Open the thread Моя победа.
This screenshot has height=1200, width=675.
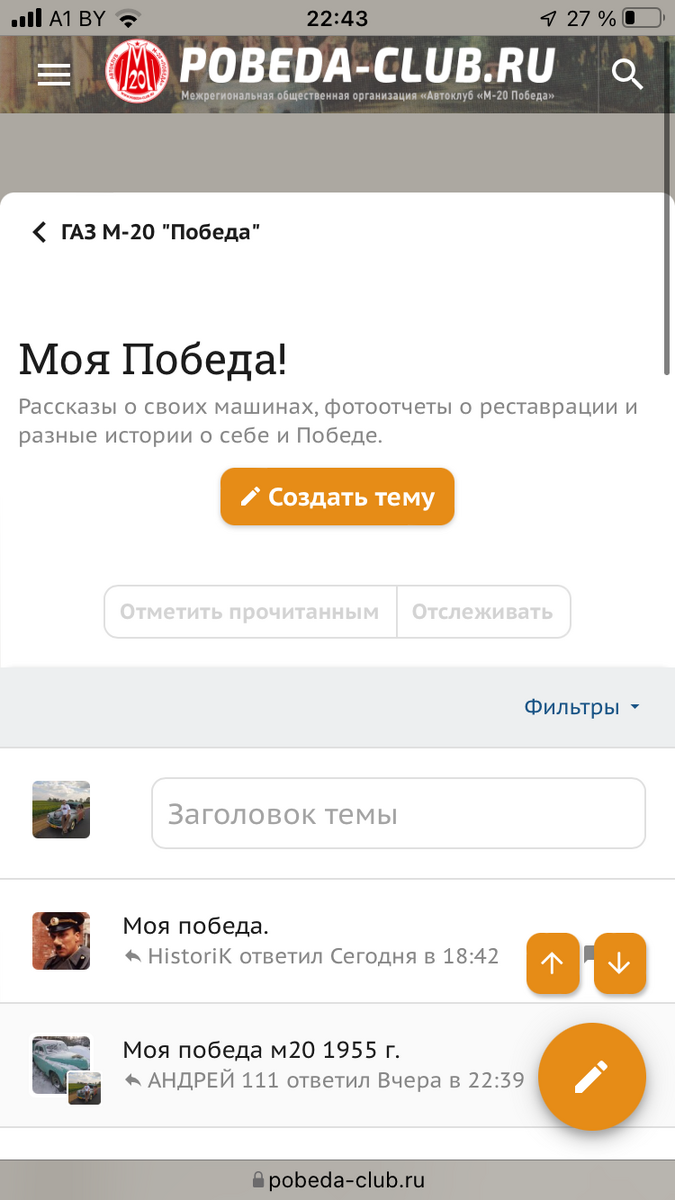pyautogui.click(x=196, y=925)
